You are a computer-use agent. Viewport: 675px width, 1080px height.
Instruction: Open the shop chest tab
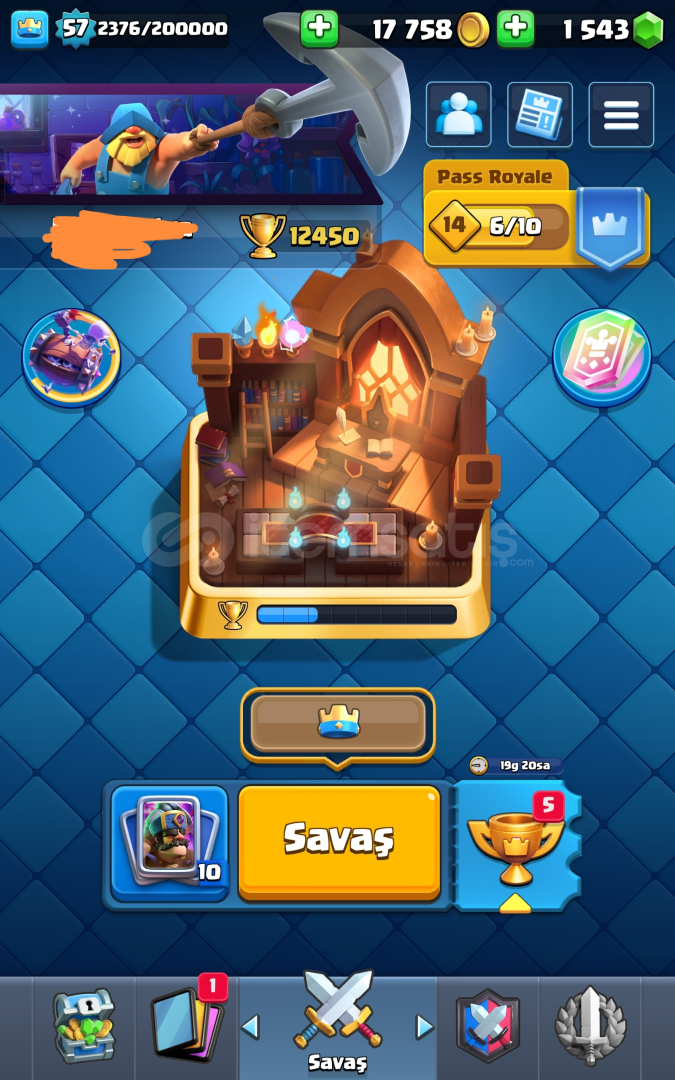tap(83, 1025)
